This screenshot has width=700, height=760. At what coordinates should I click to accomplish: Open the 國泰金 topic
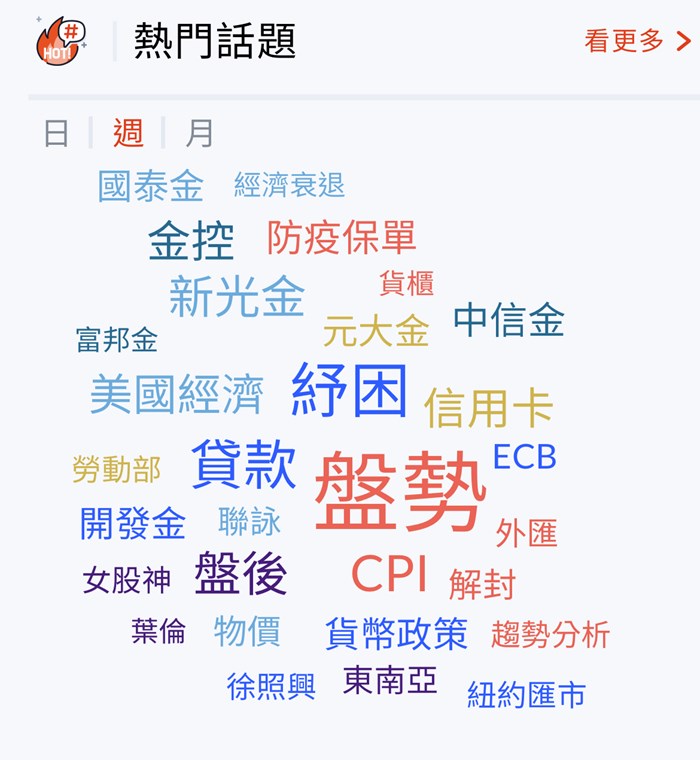pos(151,186)
